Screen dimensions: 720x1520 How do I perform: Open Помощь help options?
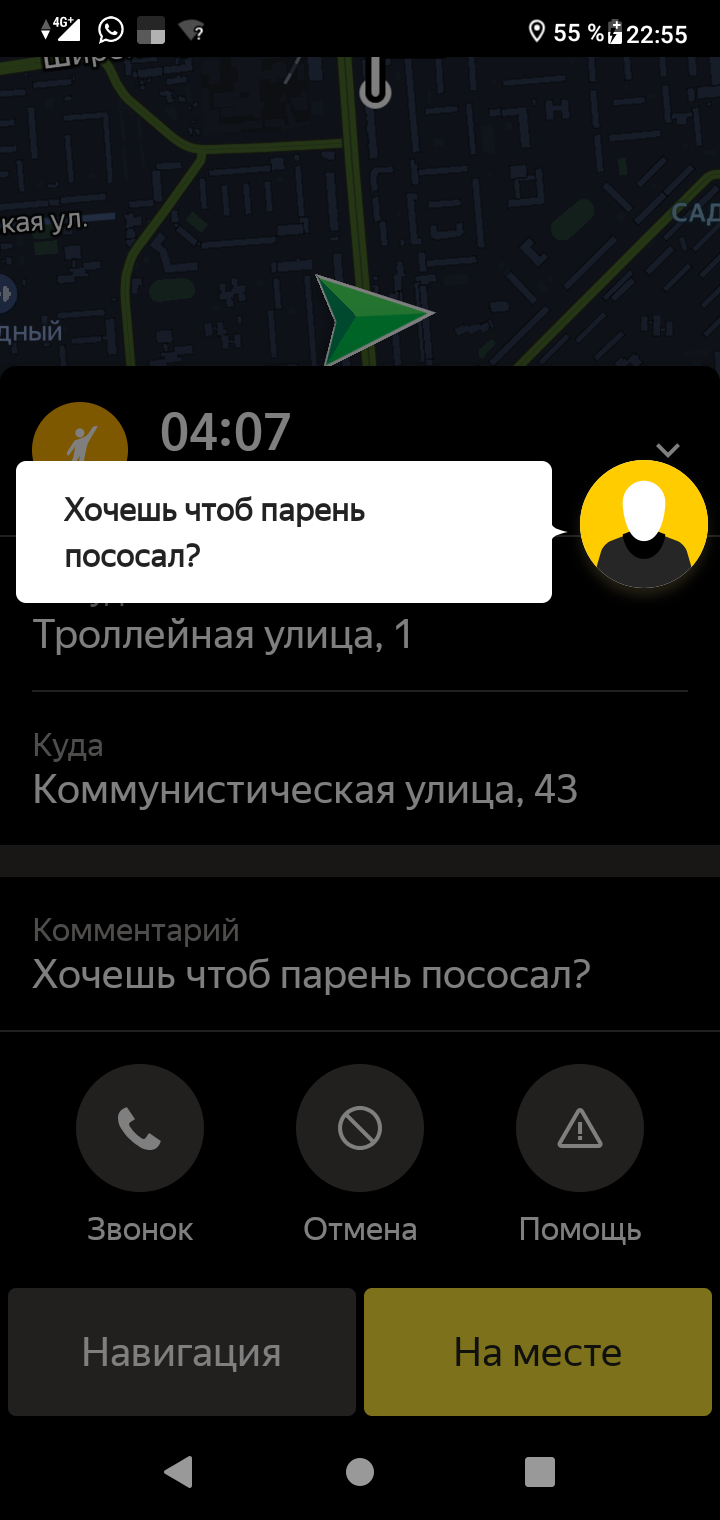point(580,1128)
